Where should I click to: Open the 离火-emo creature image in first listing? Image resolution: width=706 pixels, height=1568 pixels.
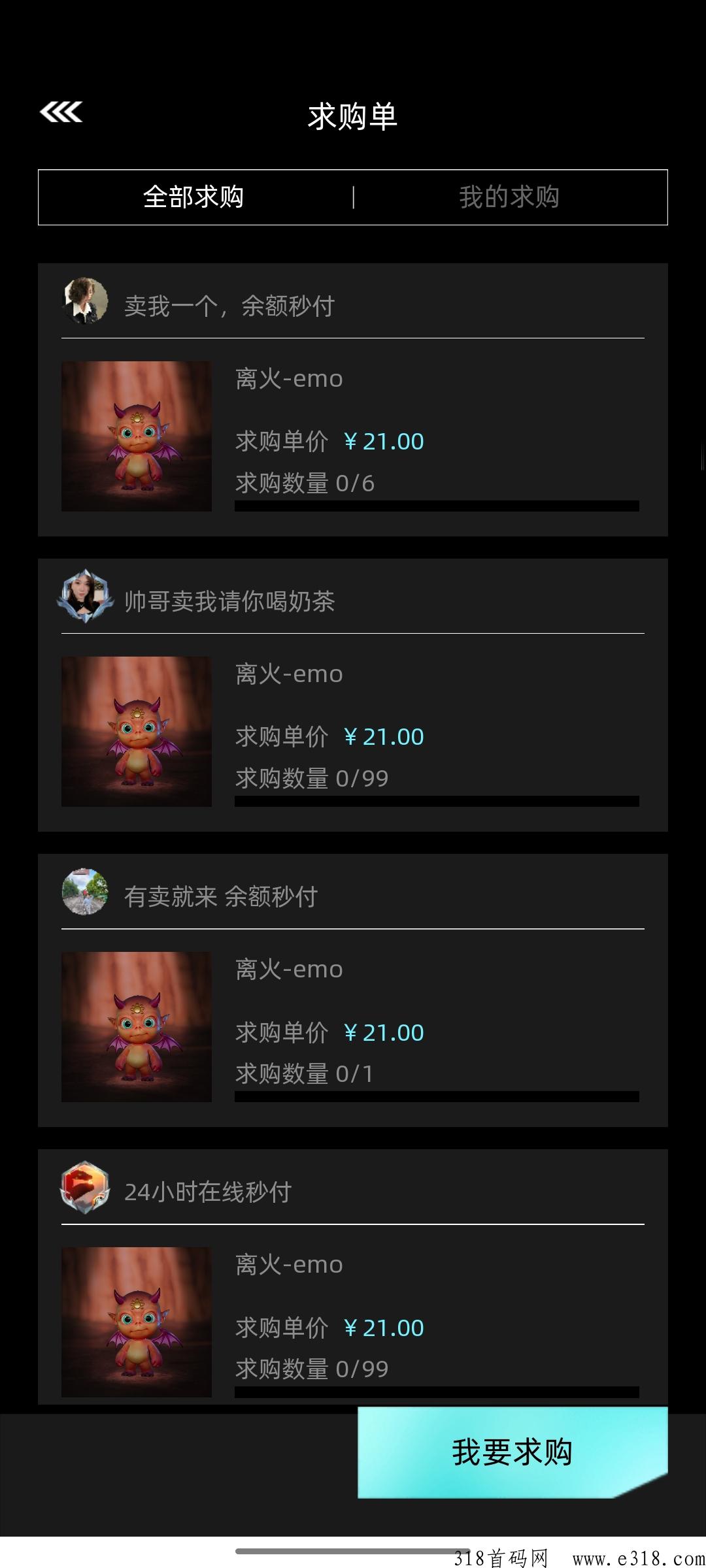[137, 436]
